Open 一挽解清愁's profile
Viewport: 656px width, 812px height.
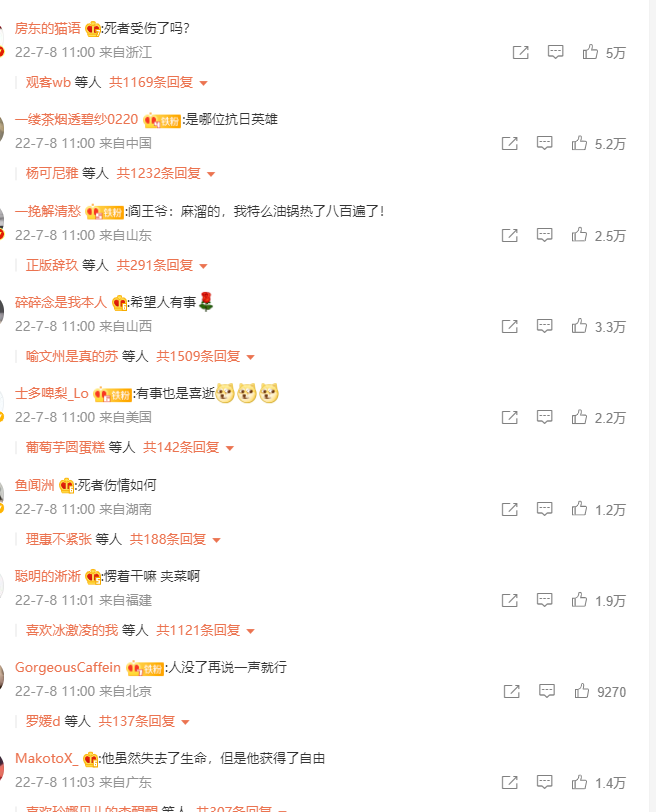[x=48, y=211]
